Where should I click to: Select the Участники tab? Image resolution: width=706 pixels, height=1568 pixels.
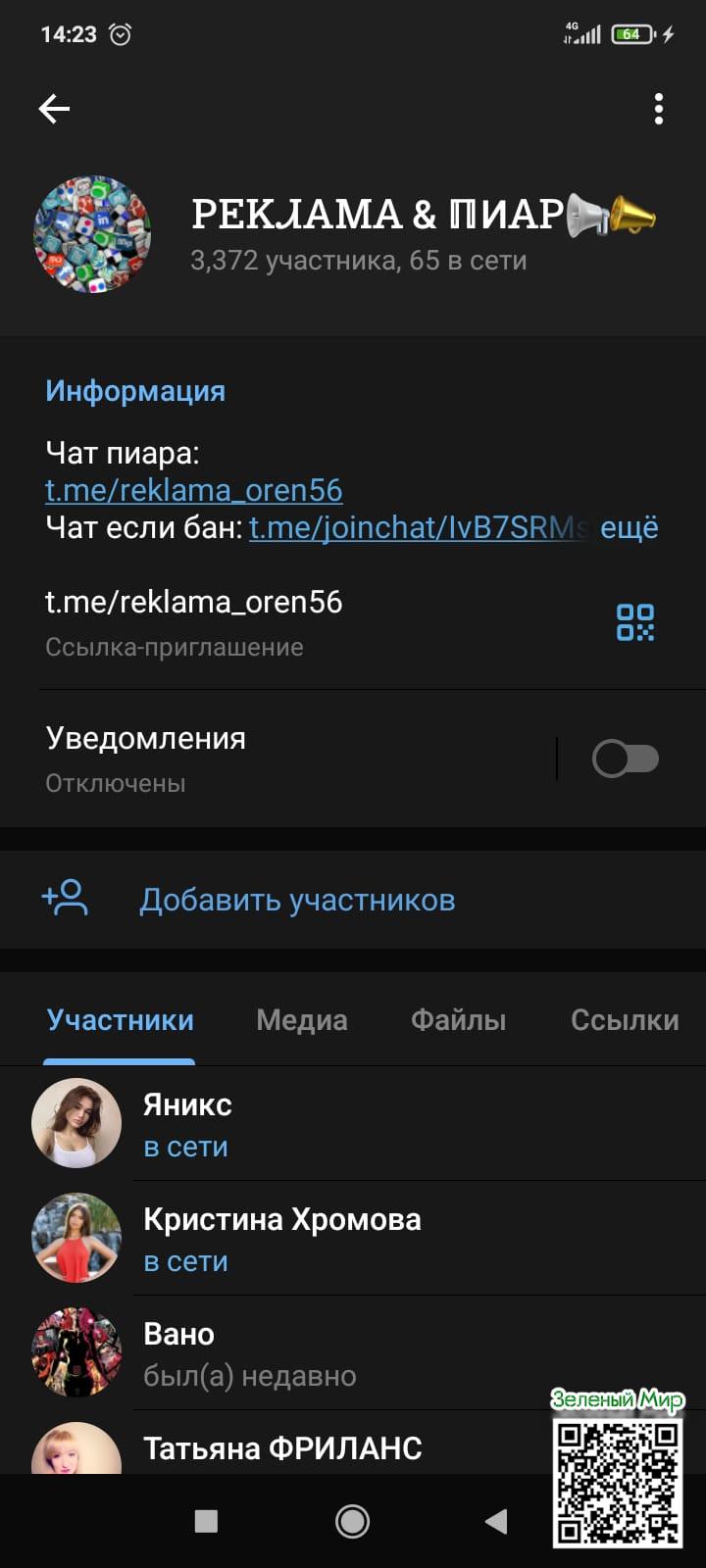(x=120, y=1020)
